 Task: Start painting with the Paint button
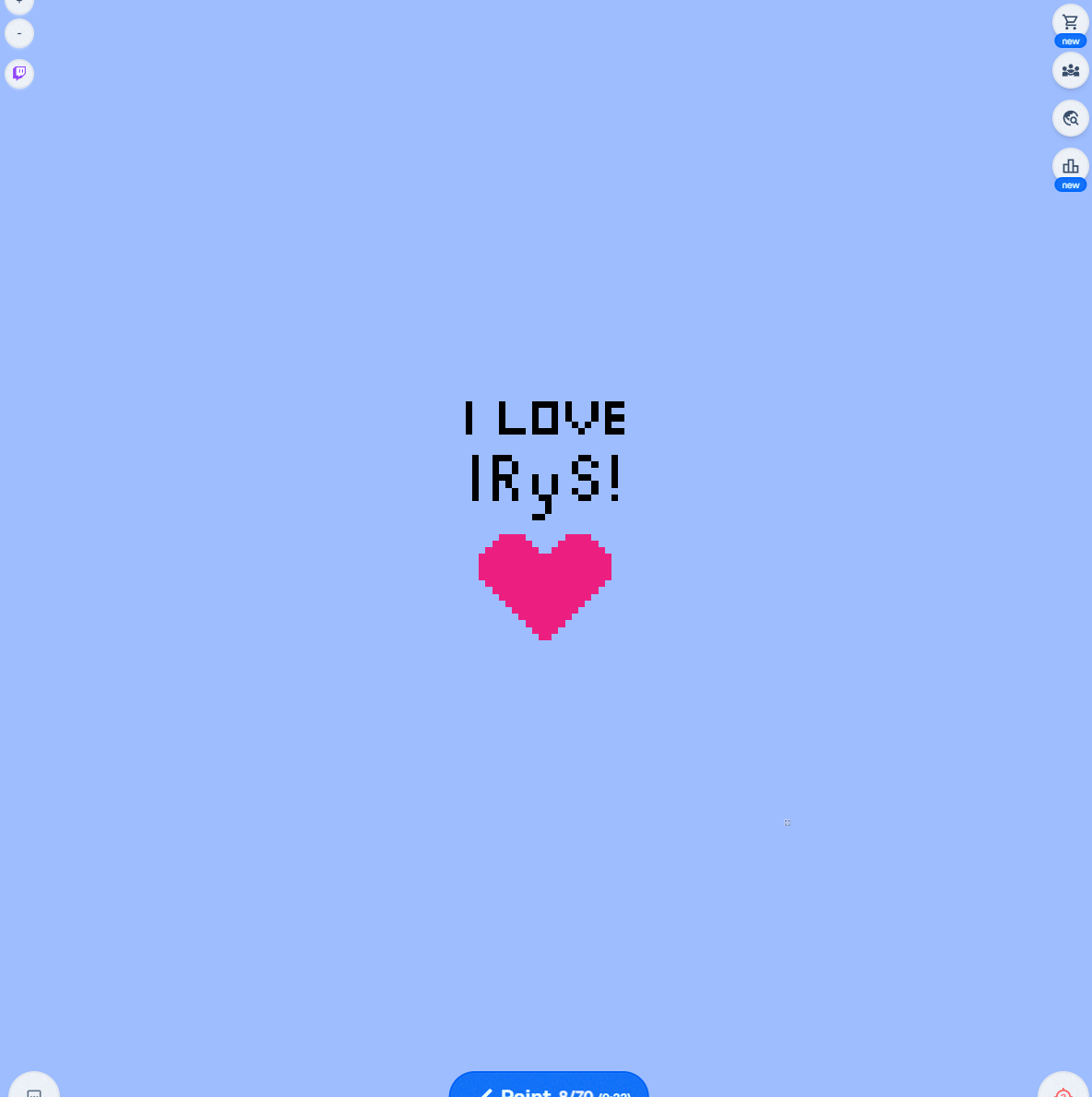(x=549, y=1089)
